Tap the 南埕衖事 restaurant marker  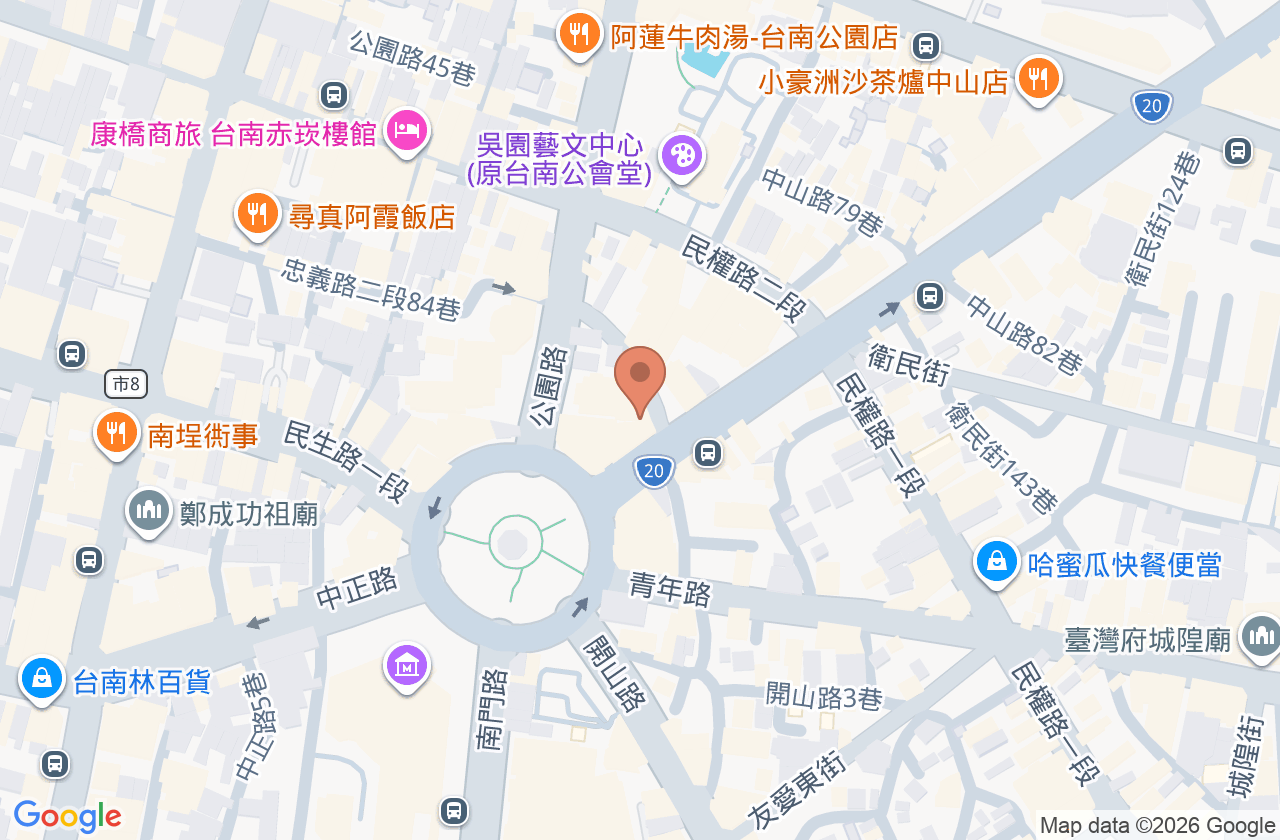(x=117, y=433)
